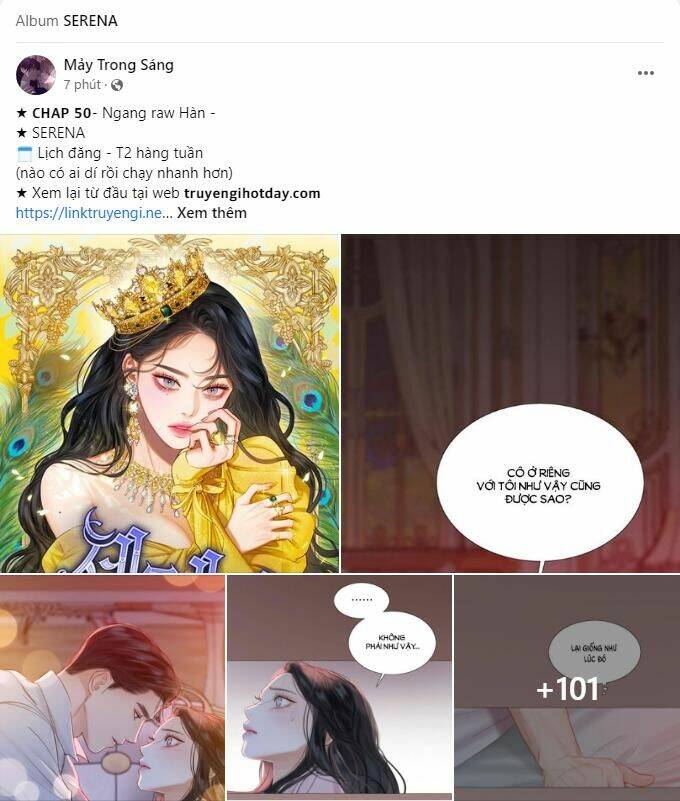Open the image with the 'CÔ Ở RIÊNG' speech bubble
The width and height of the screenshot is (680, 801).
[x=510, y=403]
